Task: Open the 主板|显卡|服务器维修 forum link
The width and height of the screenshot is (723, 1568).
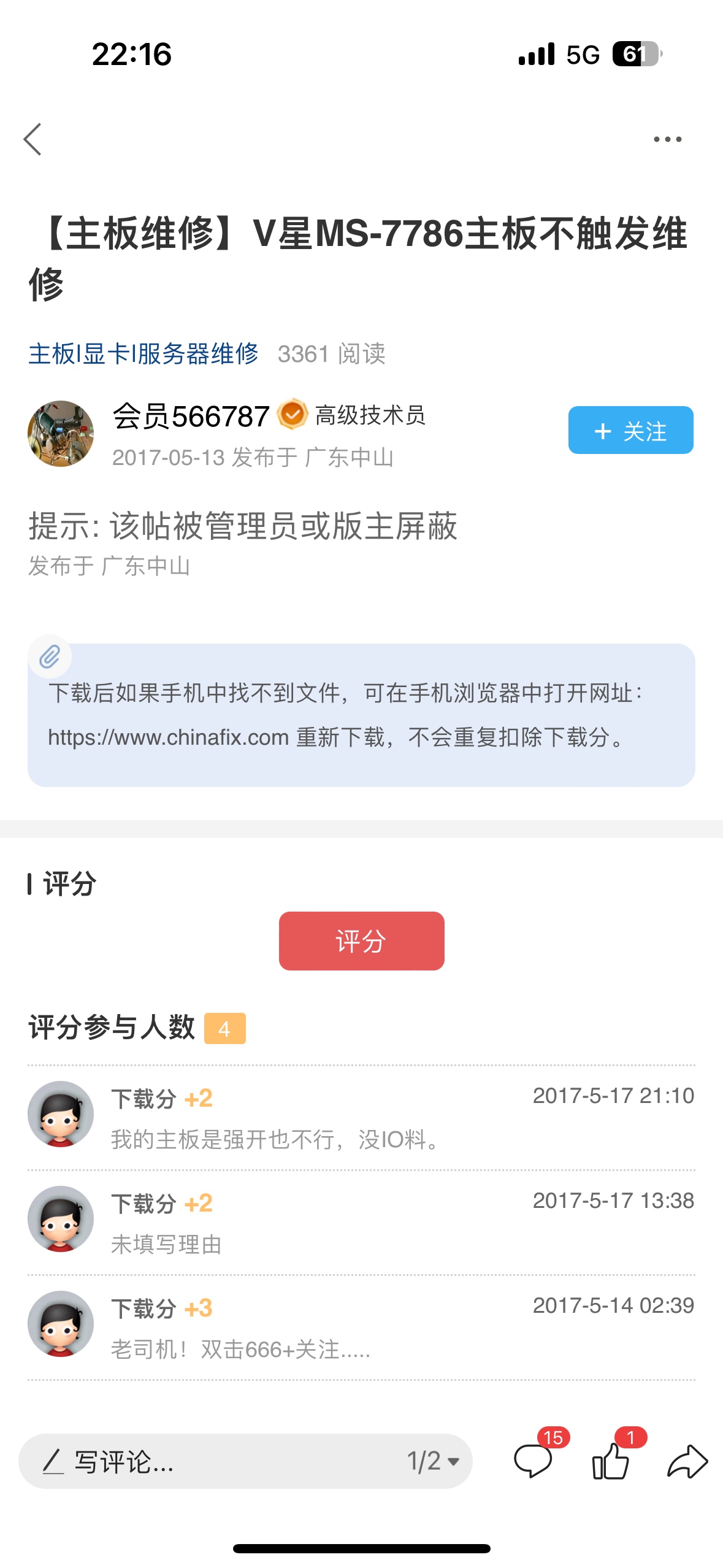Action: pyautogui.click(x=143, y=354)
